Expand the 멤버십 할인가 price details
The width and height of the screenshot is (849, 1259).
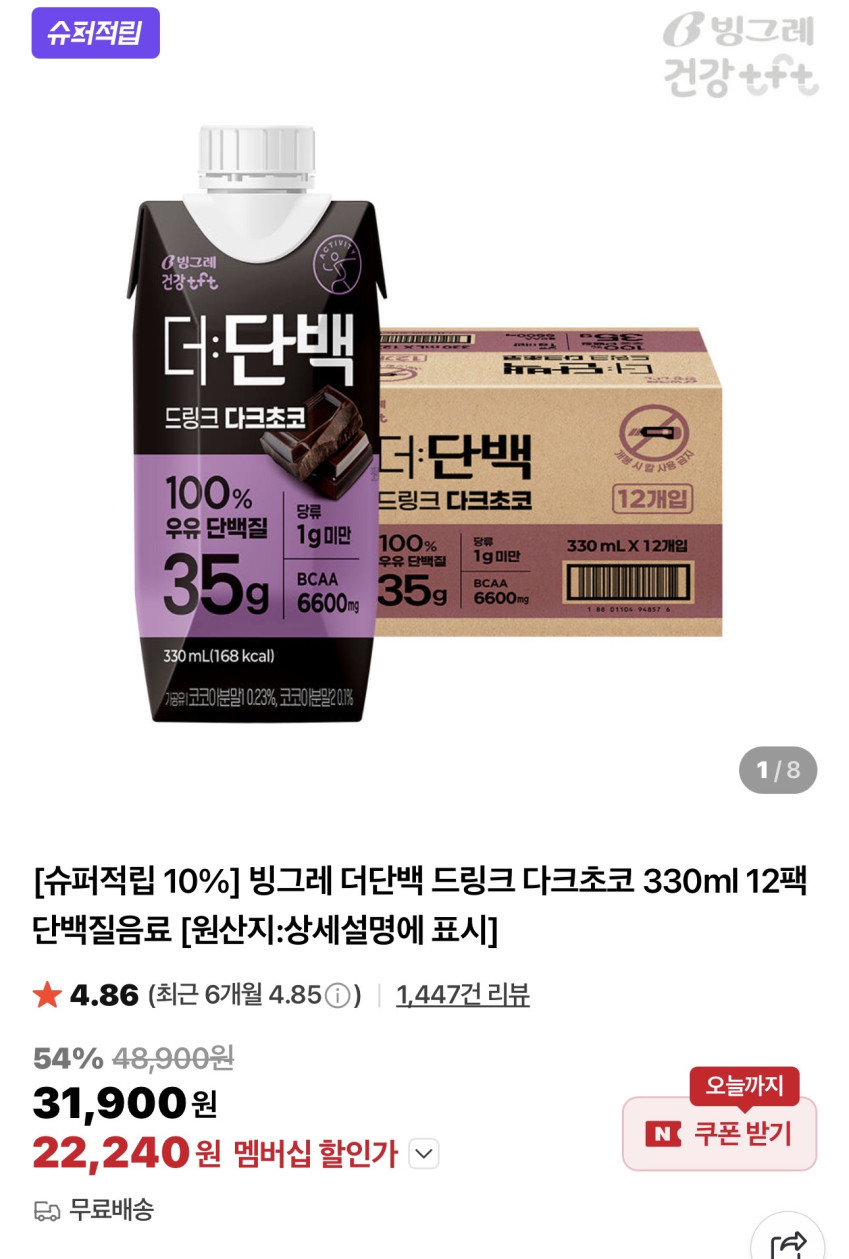[424, 1154]
